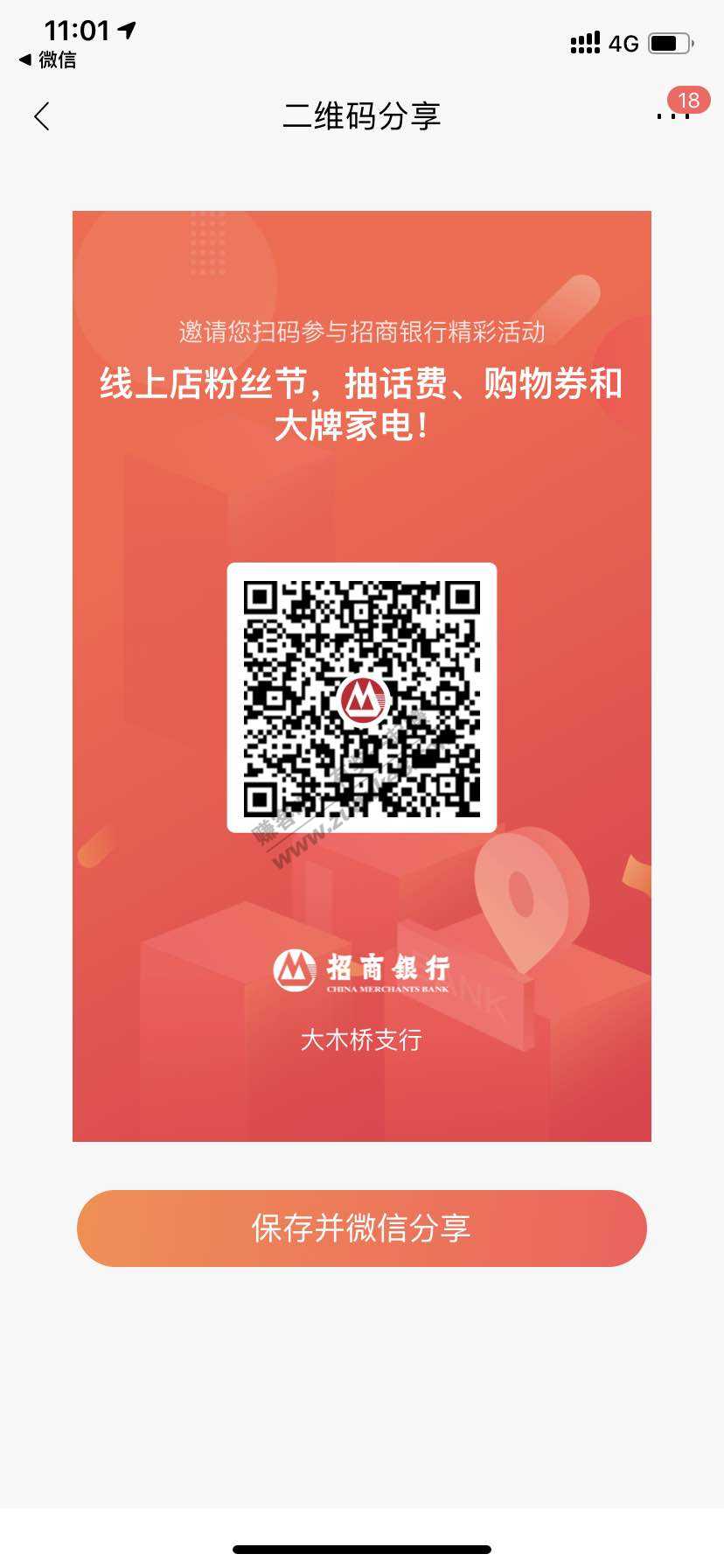Go back from the QR code sharing page
The height and width of the screenshot is (1568, 724).
tap(42, 116)
